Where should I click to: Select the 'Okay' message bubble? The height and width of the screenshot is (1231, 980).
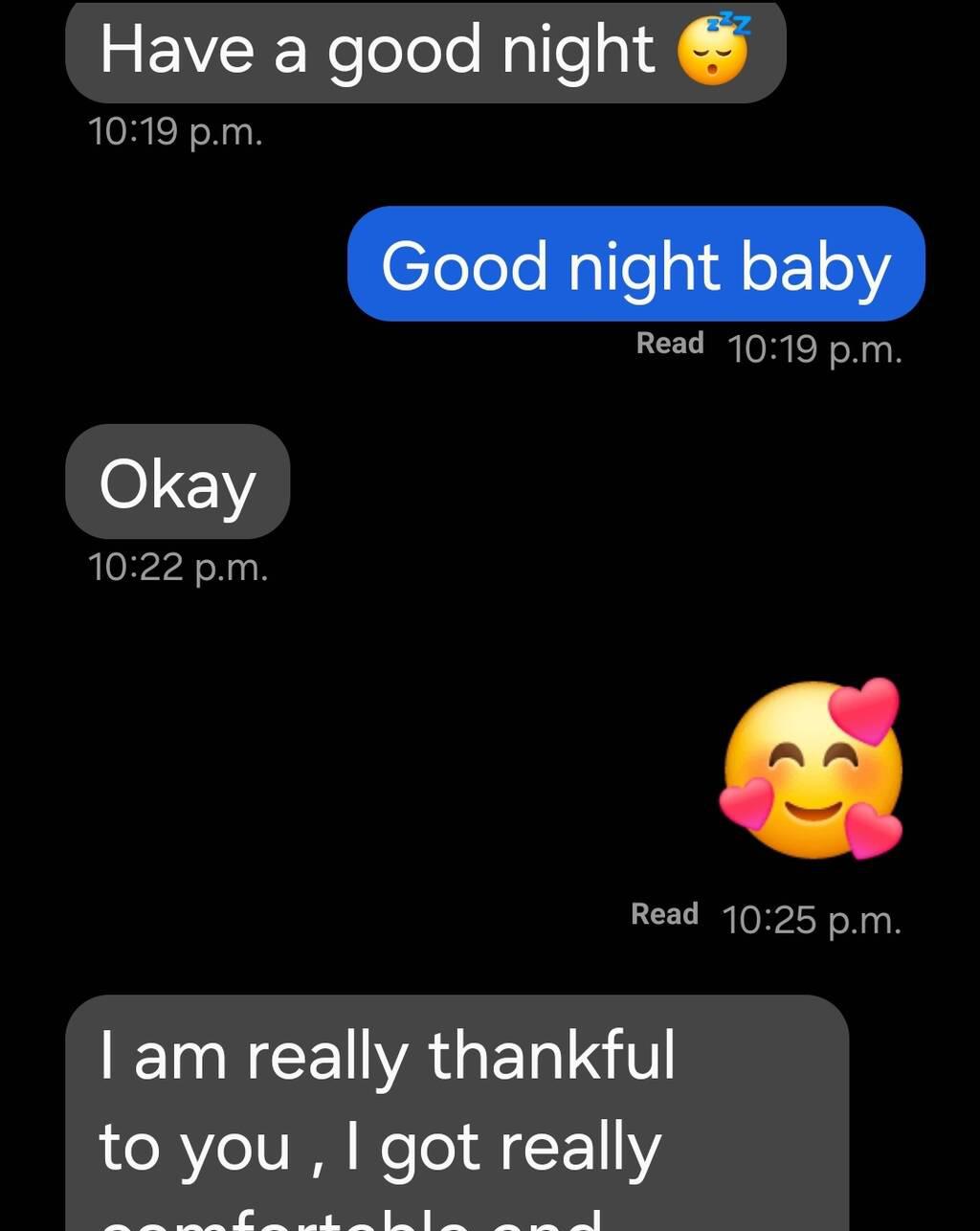177,482
